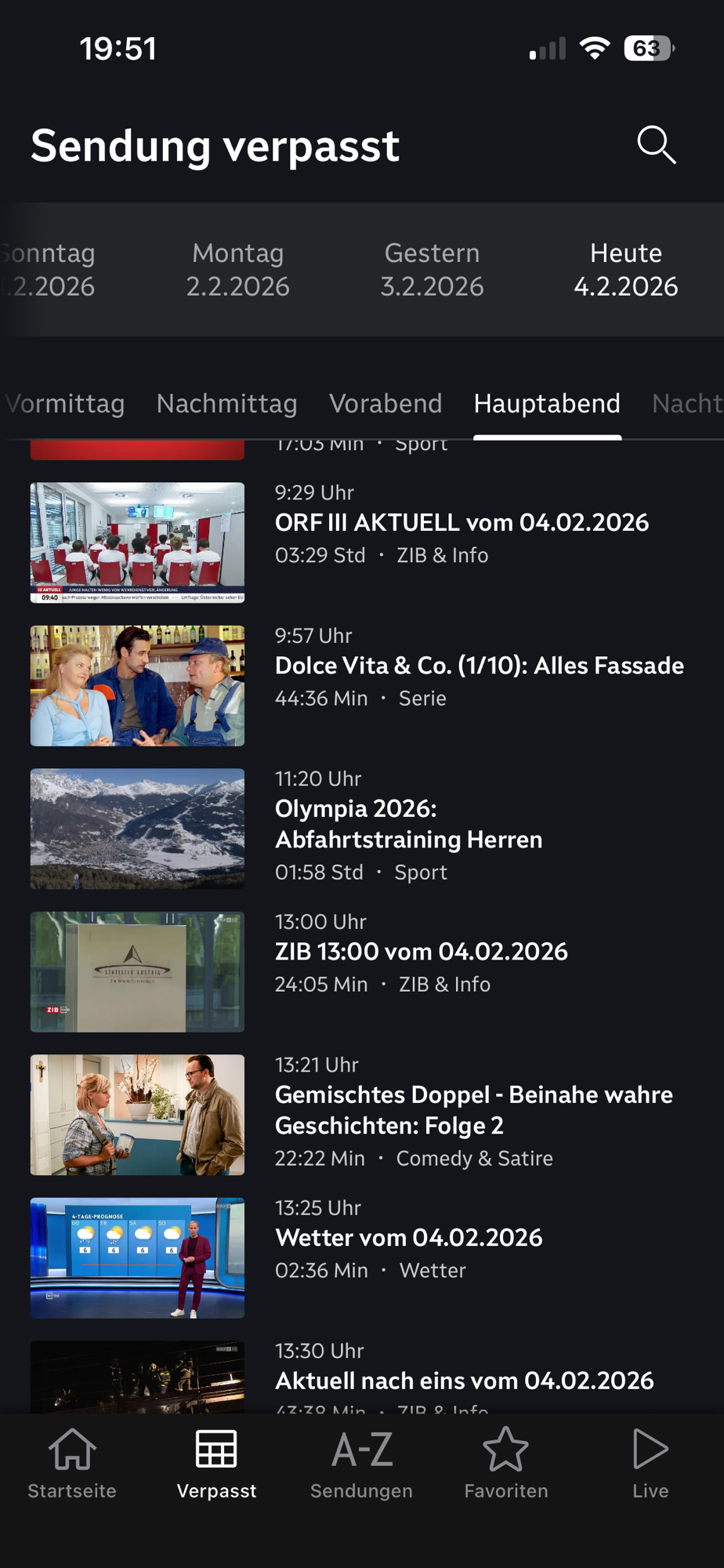Open Aktuell nach eins vom 04.02.2026
The height and width of the screenshot is (1568, 724).
coord(464,1381)
